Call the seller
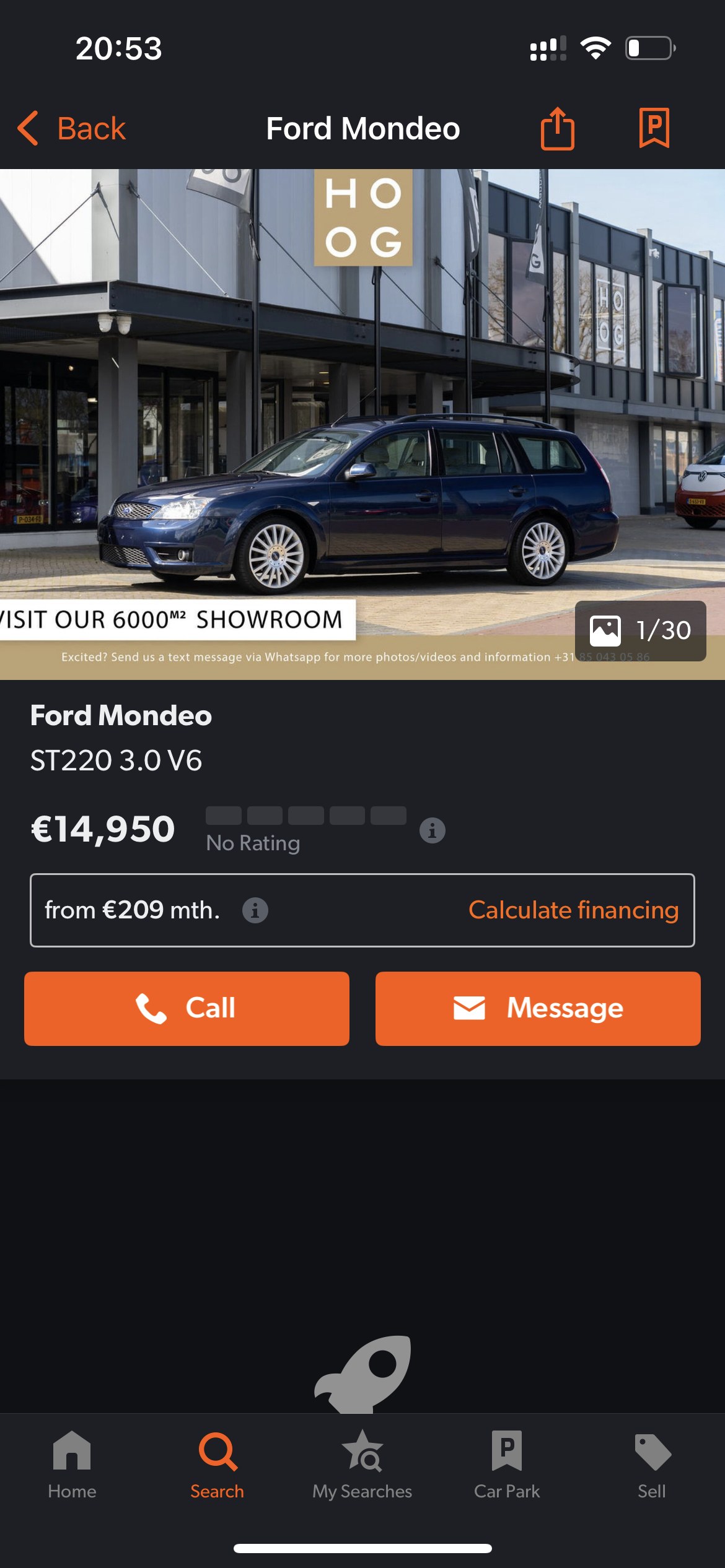Viewport: 725px width, 1568px height. [187, 1008]
